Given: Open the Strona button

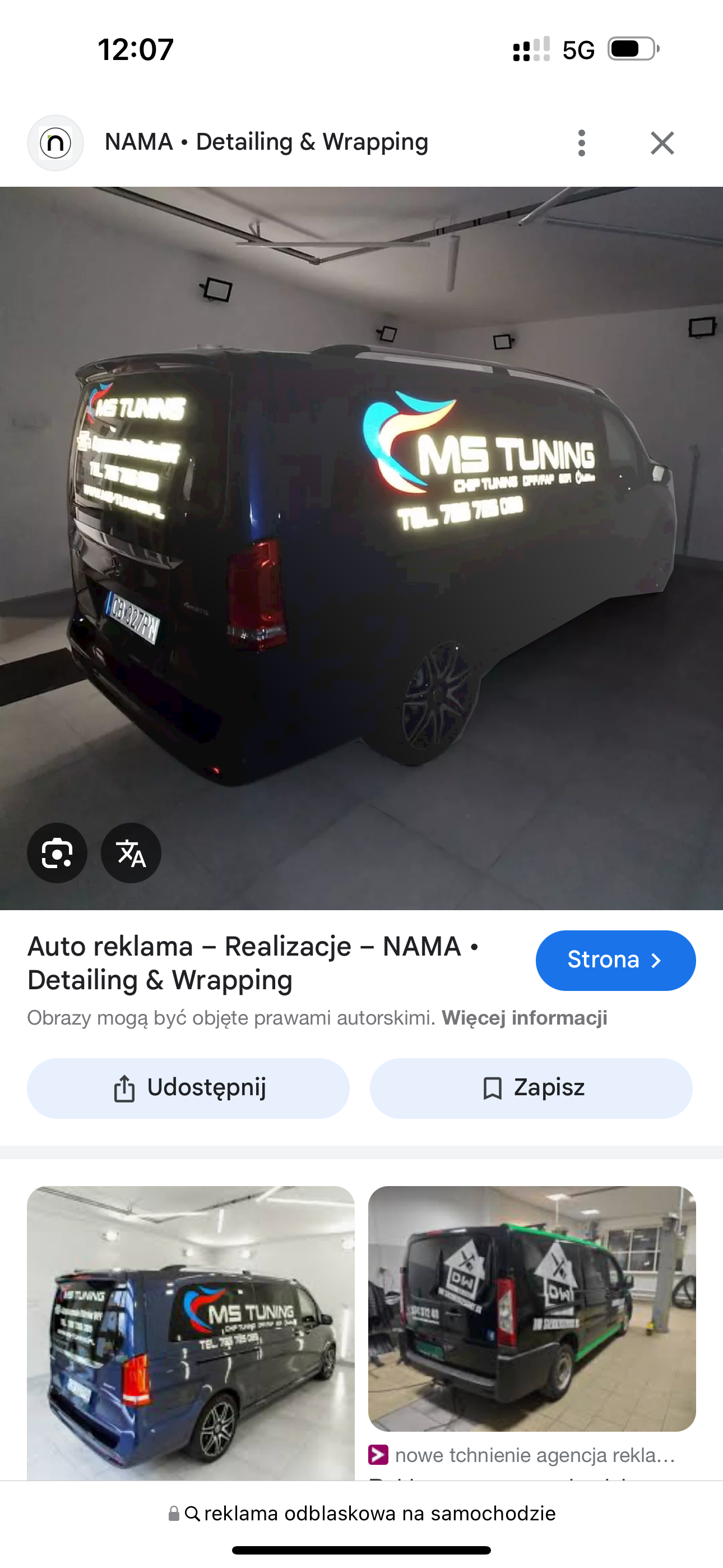Looking at the screenshot, I should [x=615, y=960].
